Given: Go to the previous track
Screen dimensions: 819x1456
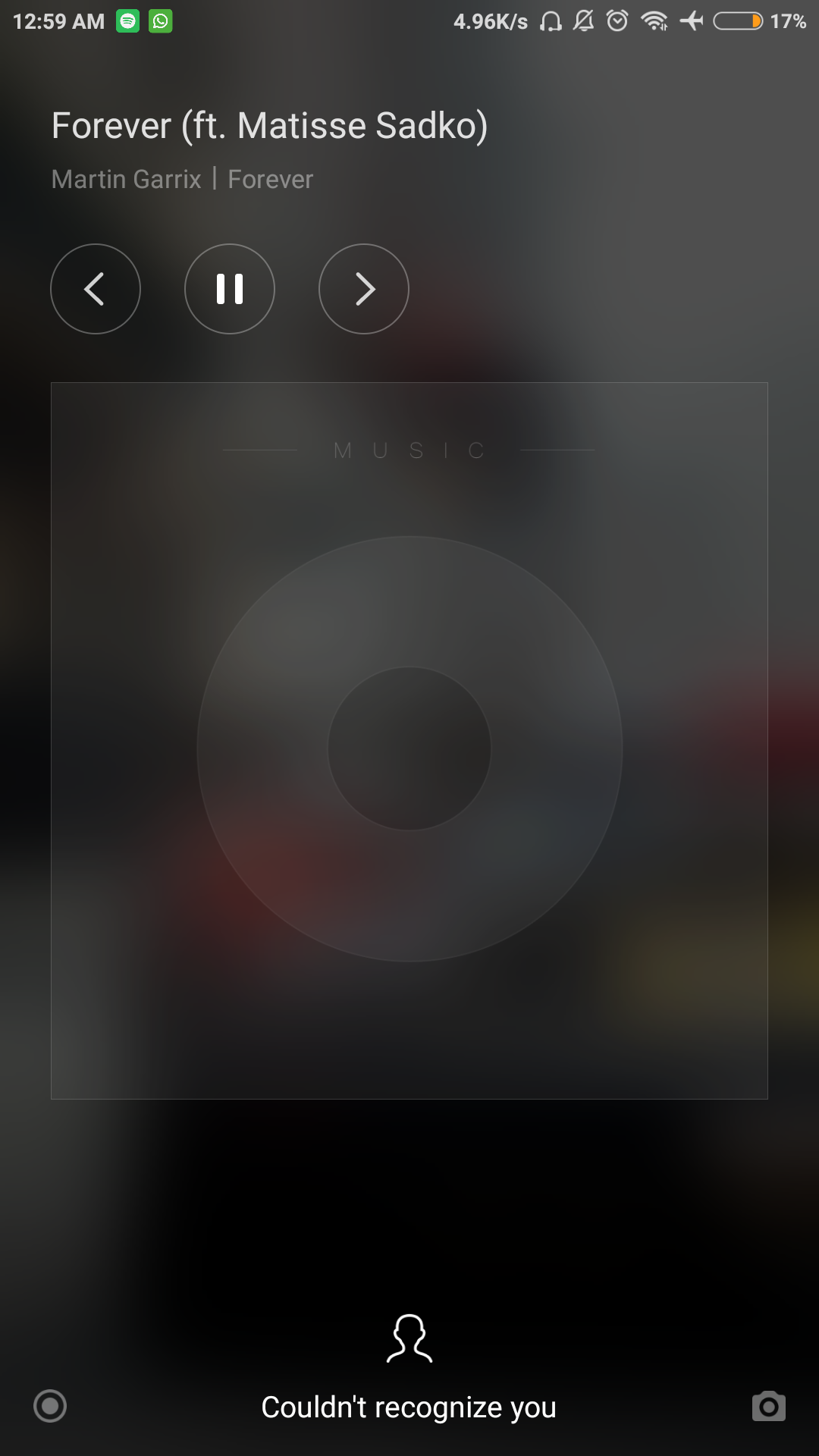Looking at the screenshot, I should coord(96,289).
